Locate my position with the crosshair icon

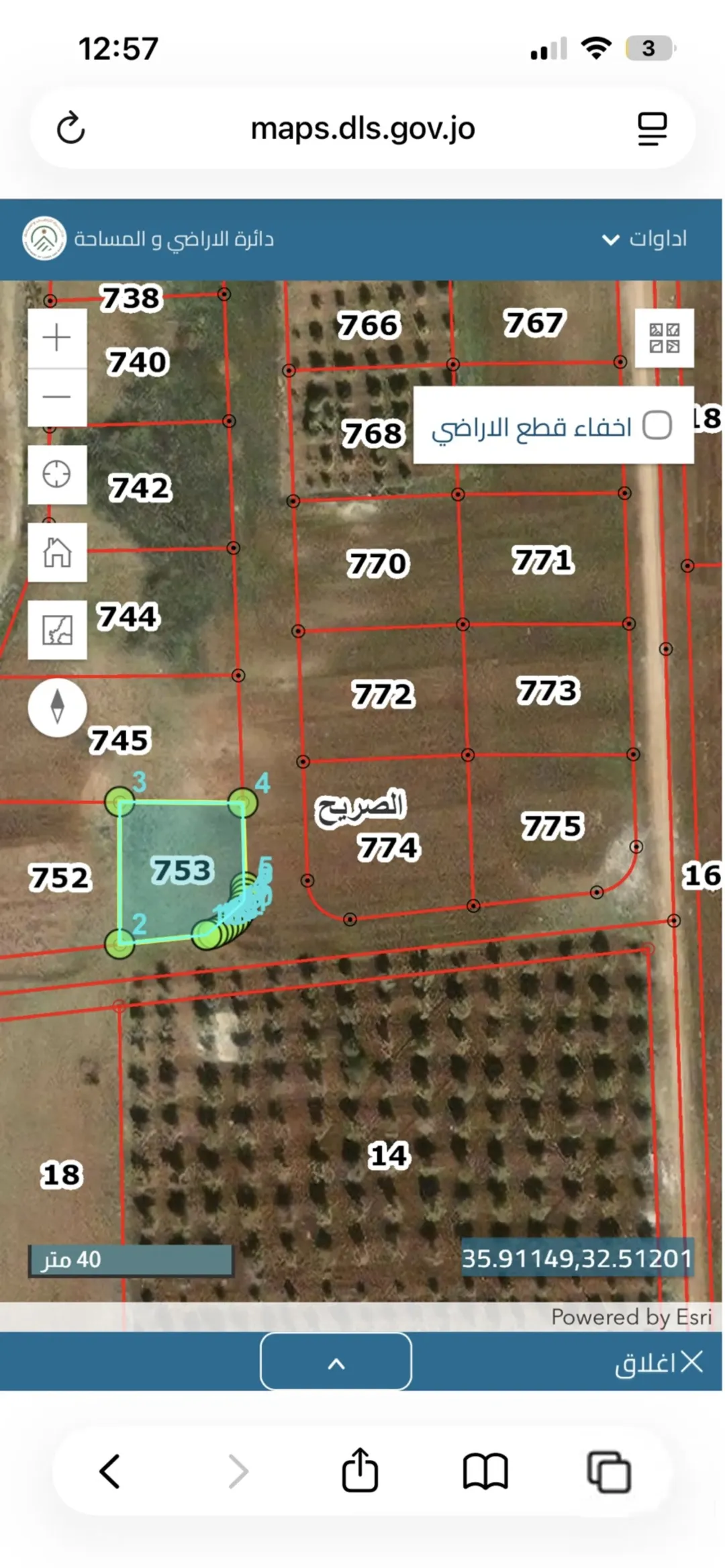pos(57,475)
